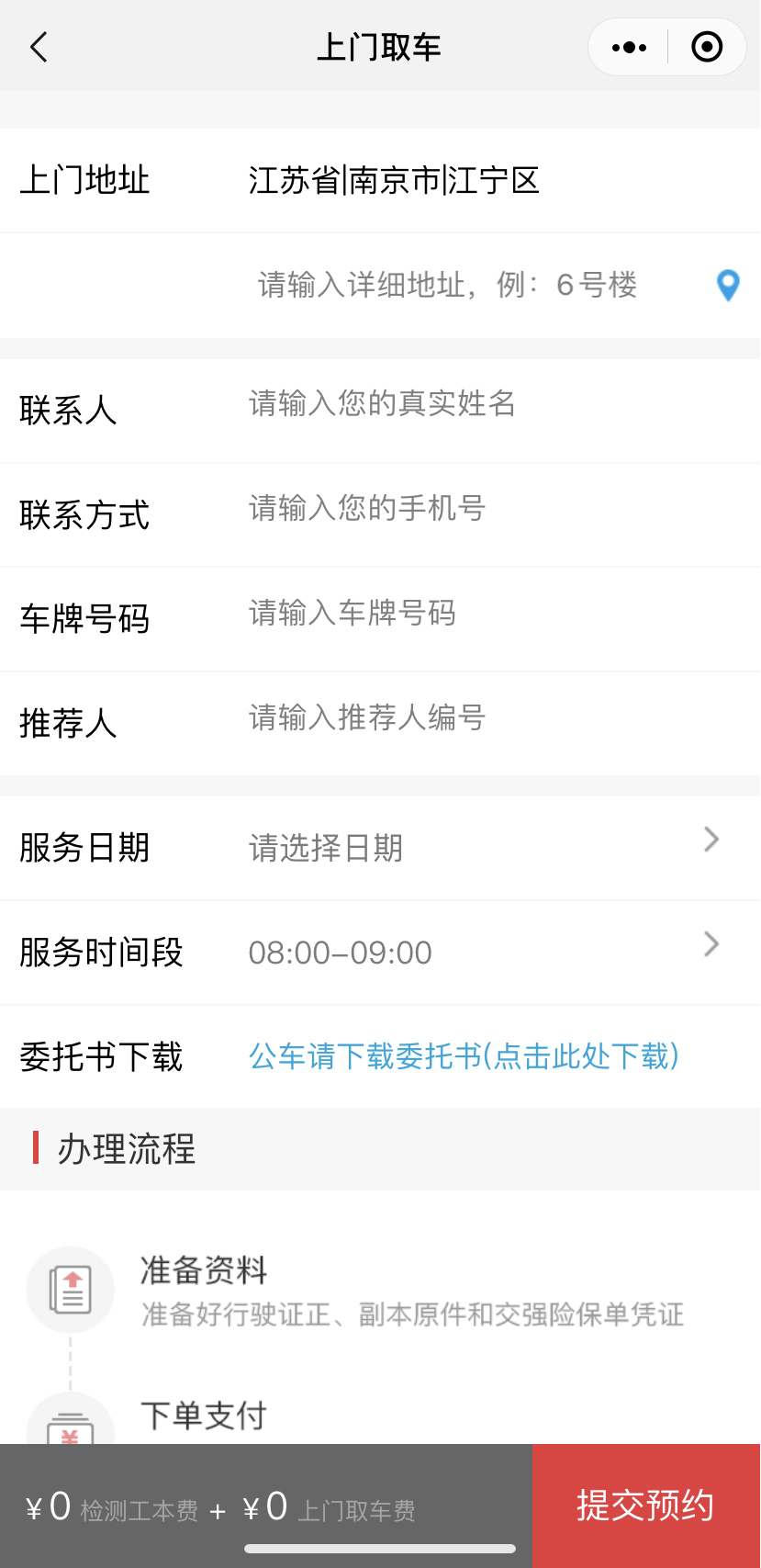Open the mini program more options menu
761x1568 pixels.
tap(629, 47)
